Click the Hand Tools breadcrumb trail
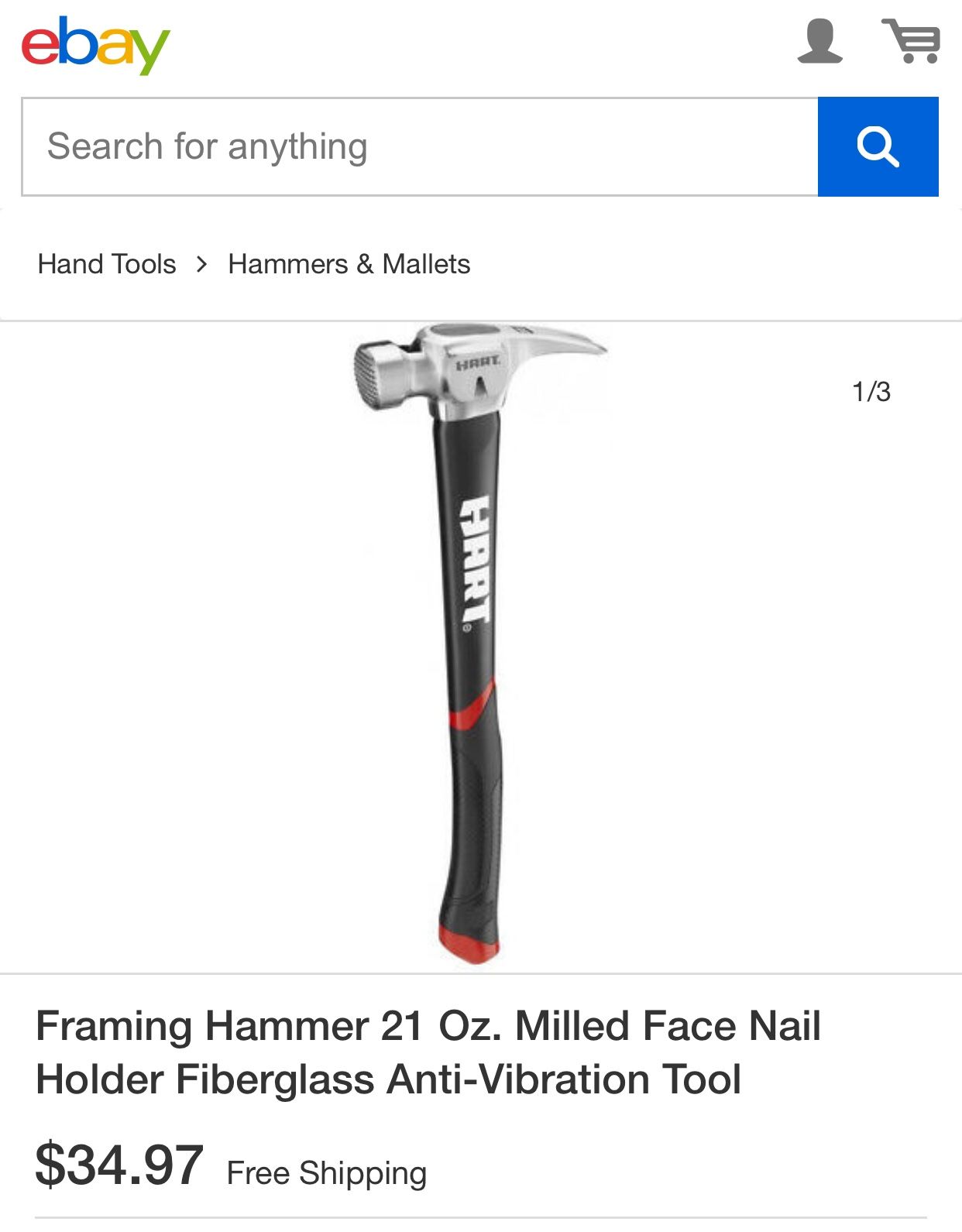 [106, 263]
